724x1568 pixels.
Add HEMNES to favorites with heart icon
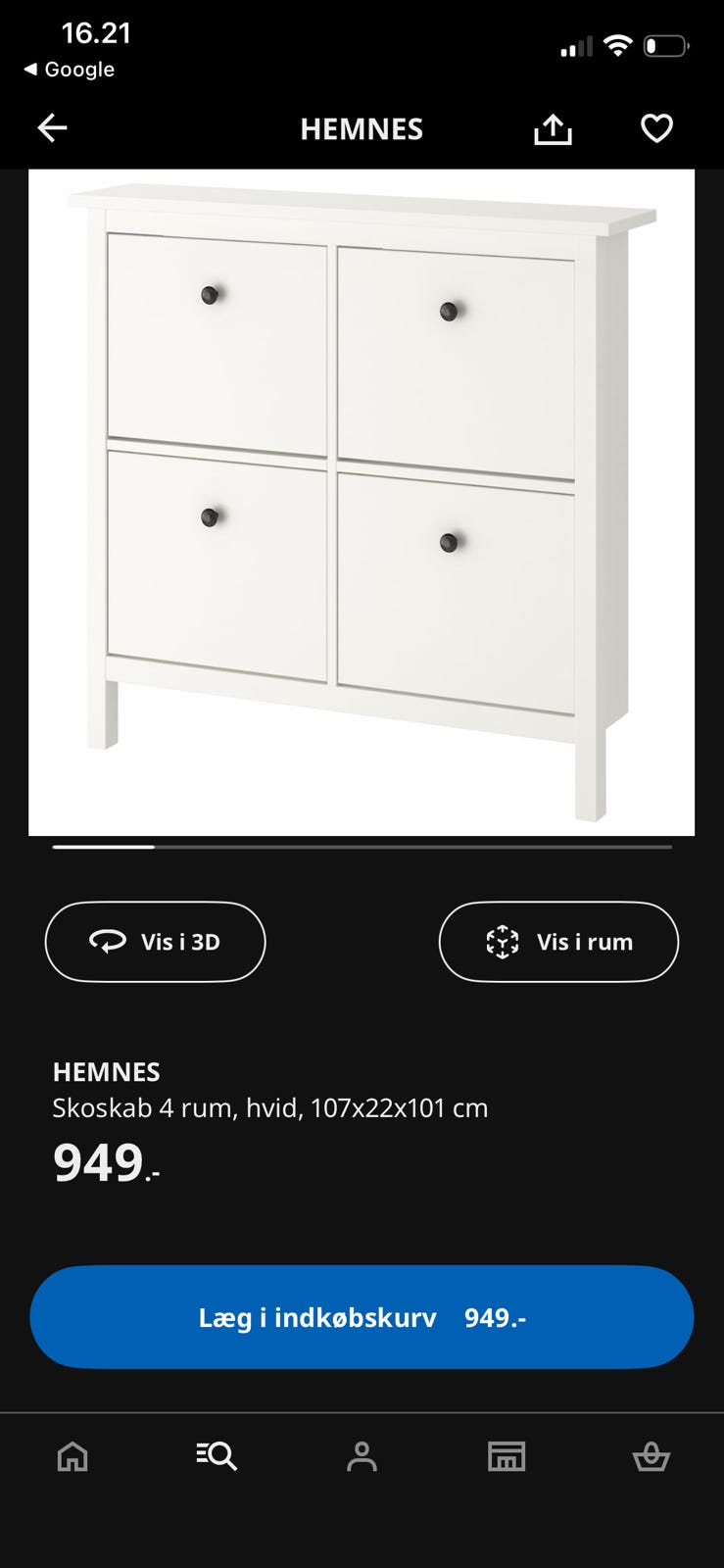pos(656,127)
